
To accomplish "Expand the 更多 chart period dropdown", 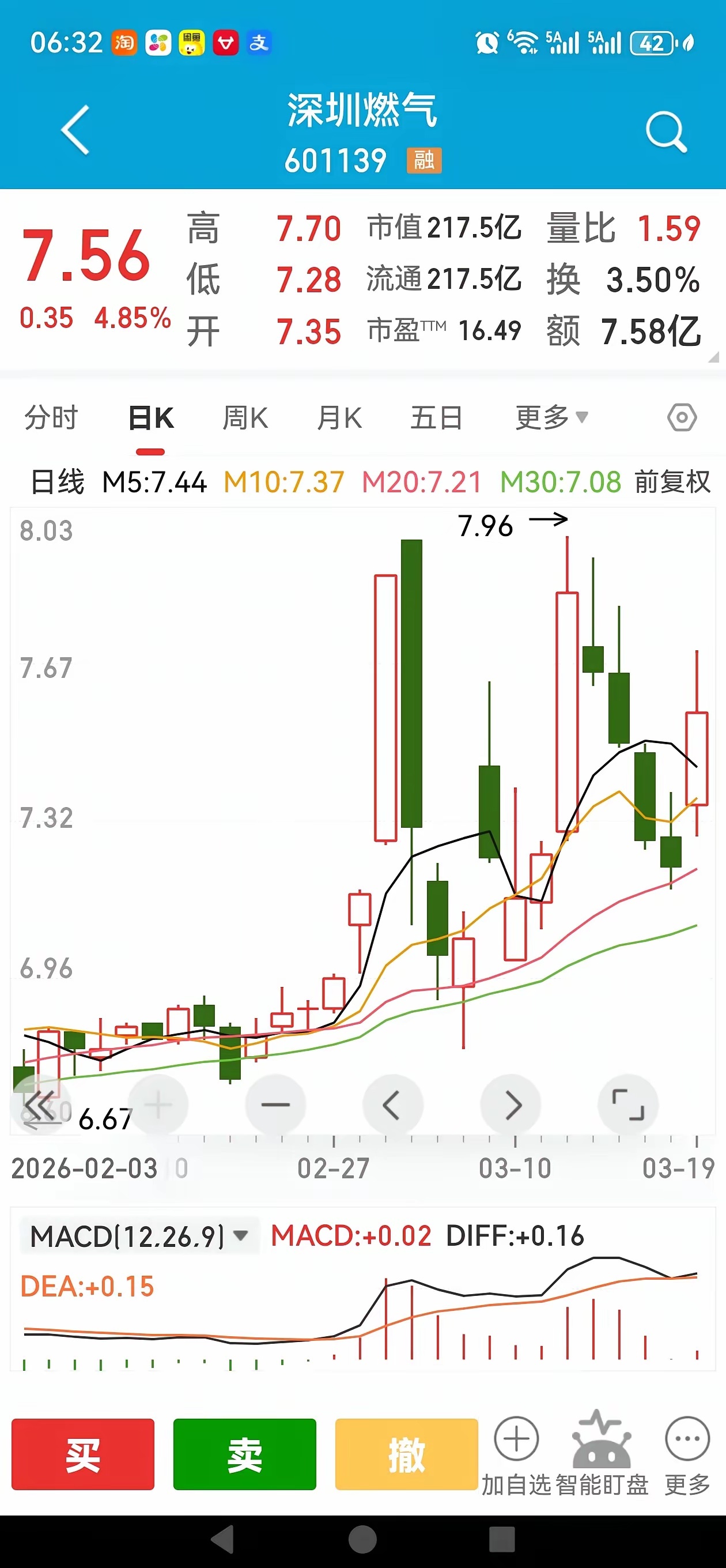I will pos(551,418).
